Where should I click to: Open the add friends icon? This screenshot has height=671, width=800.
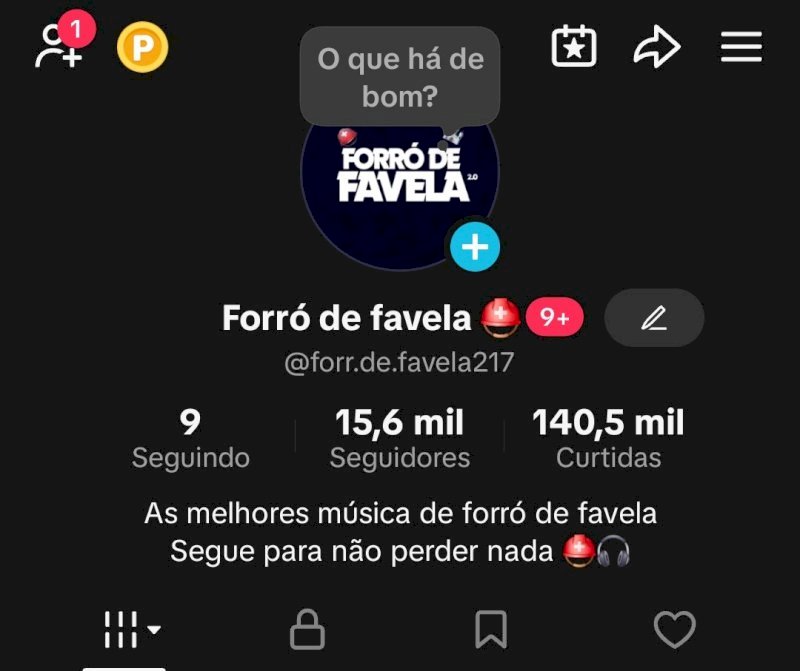[61, 45]
